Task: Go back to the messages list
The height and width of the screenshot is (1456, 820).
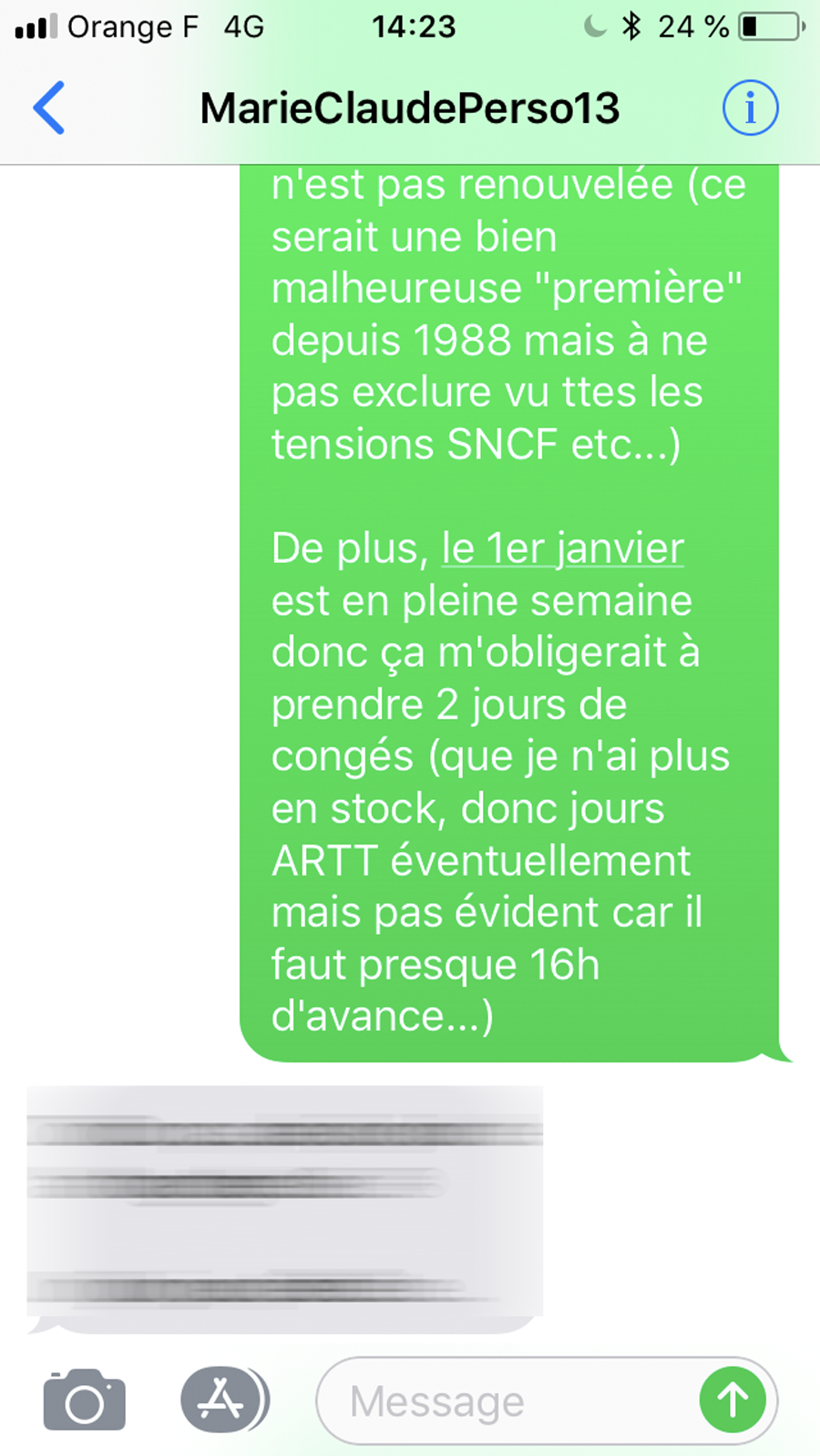Action: click(x=49, y=108)
